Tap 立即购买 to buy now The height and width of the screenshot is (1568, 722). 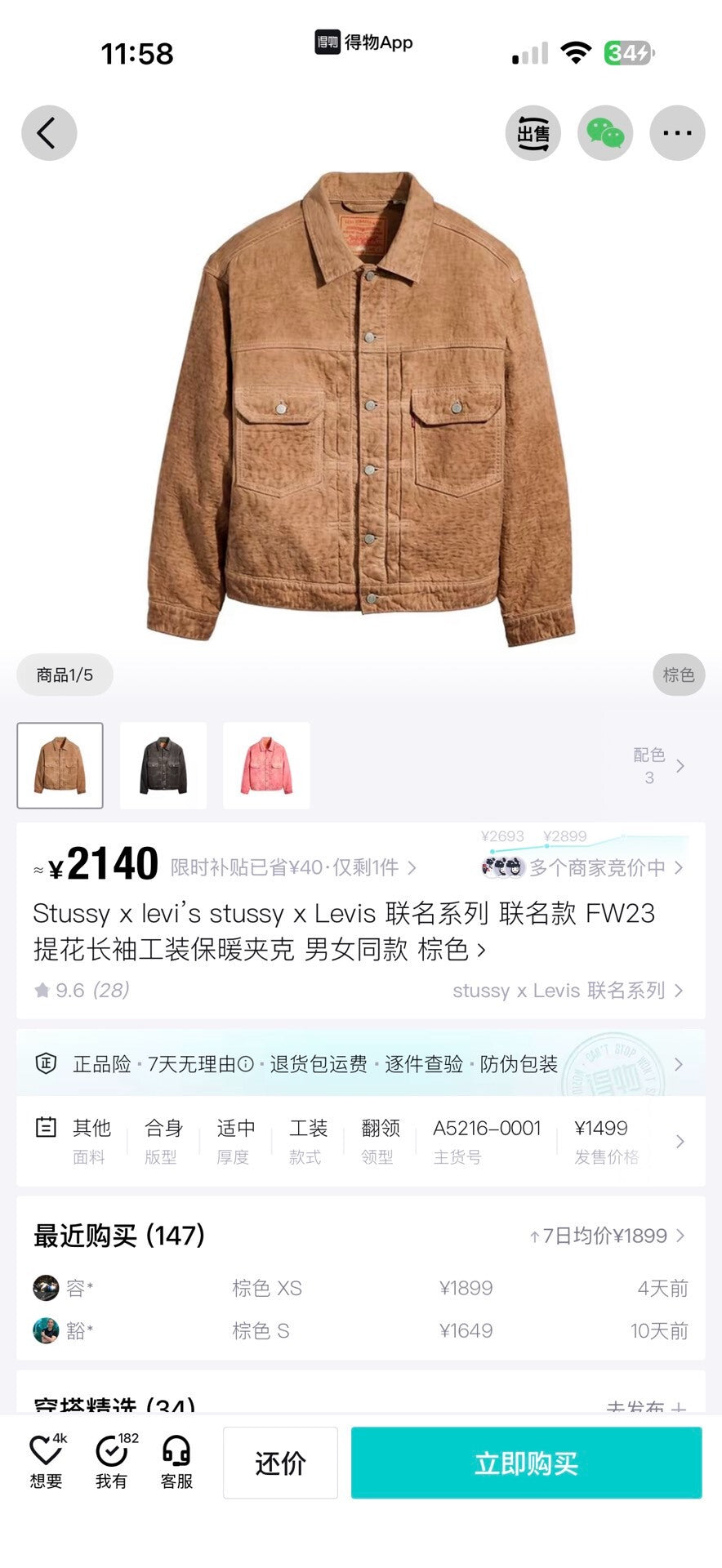click(x=526, y=1463)
